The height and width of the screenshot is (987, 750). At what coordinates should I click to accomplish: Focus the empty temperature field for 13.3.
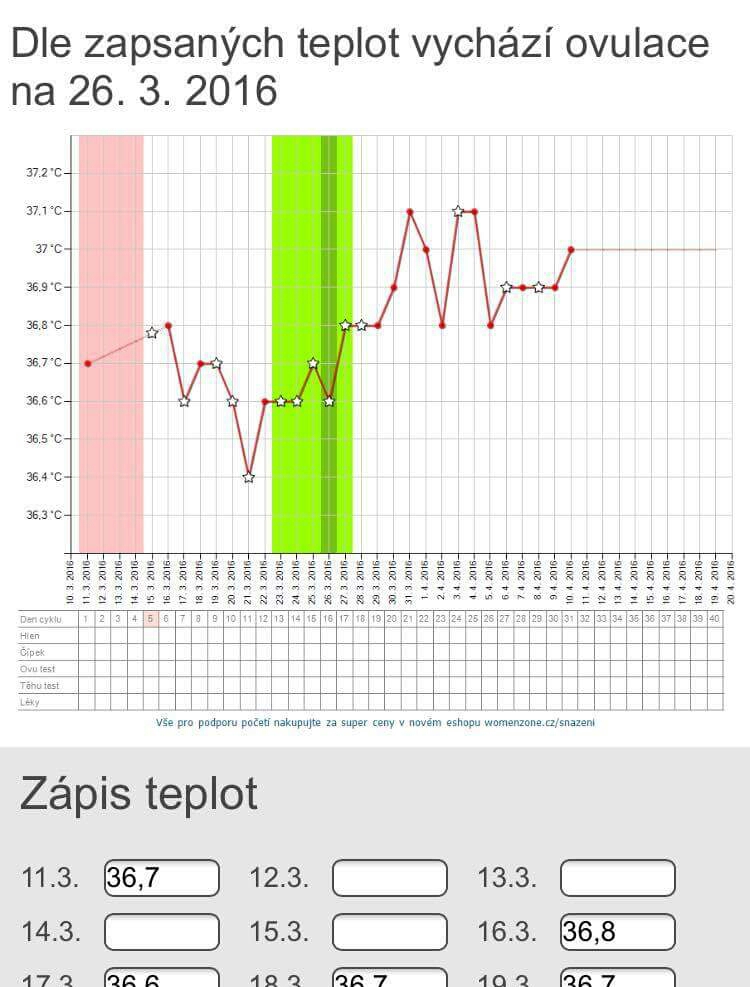click(x=617, y=878)
